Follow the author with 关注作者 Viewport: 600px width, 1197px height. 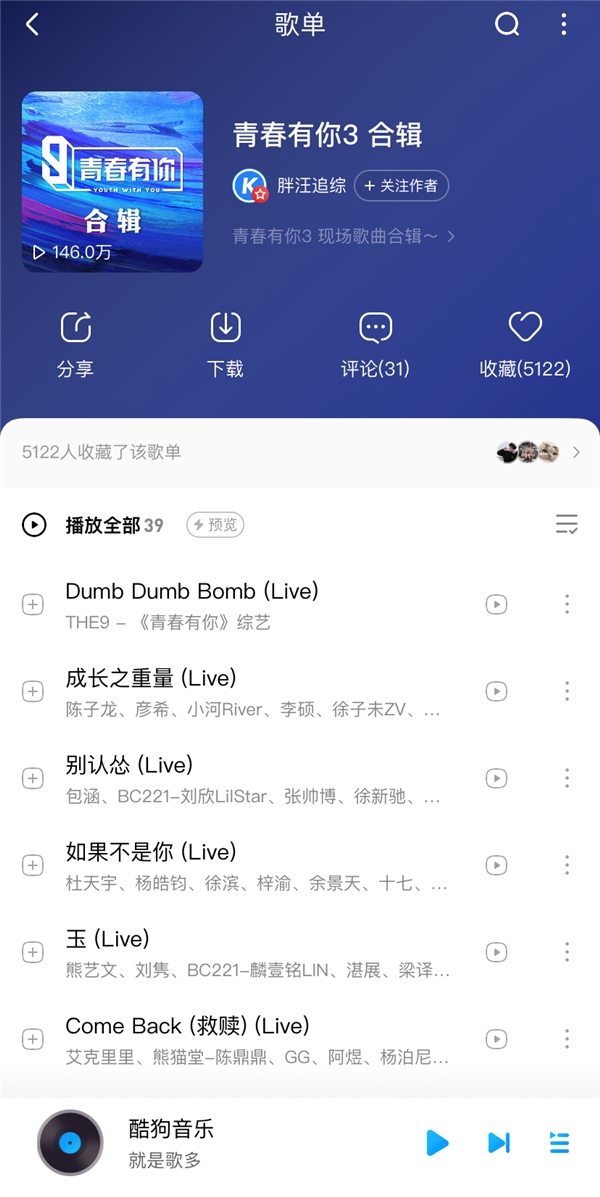[401, 186]
